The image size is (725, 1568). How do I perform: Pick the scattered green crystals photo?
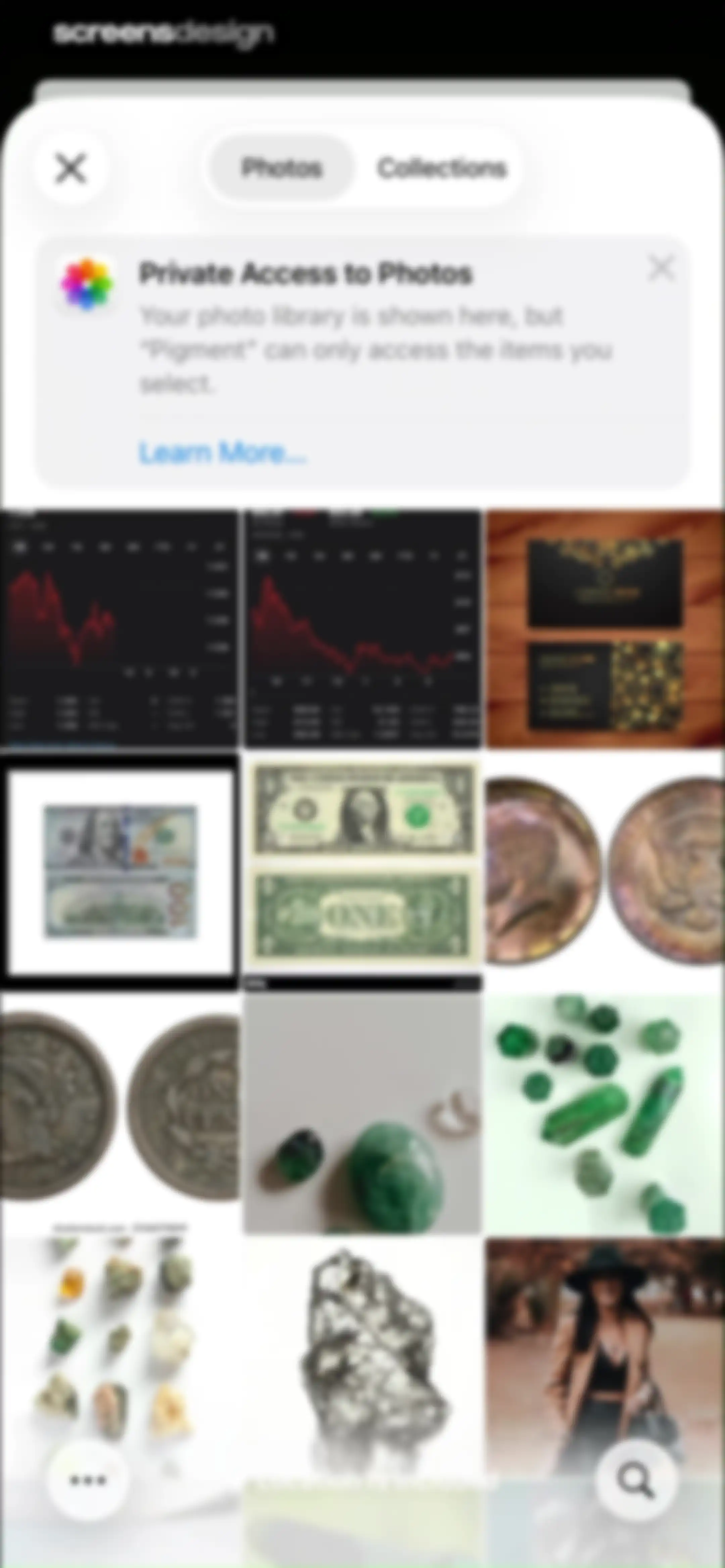(606, 1113)
